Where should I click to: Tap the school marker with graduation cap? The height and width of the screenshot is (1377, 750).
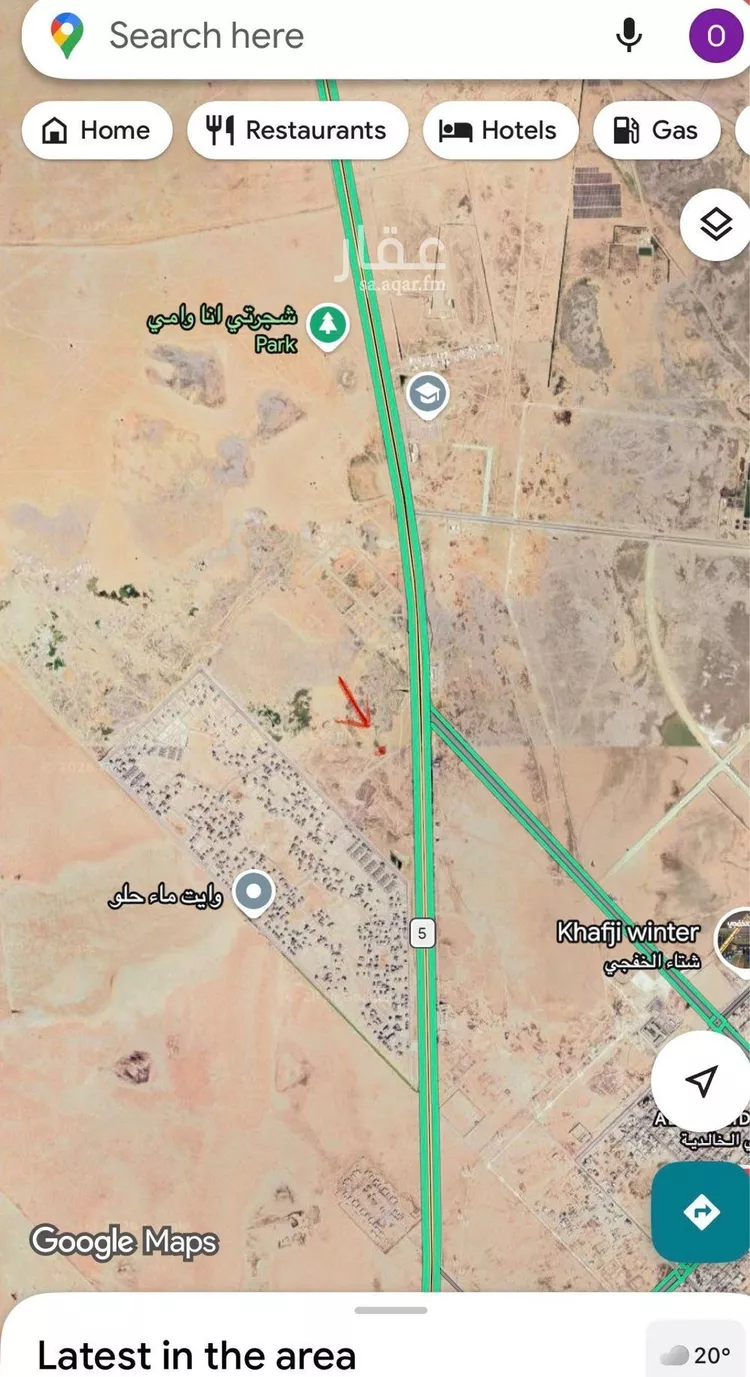coord(428,395)
